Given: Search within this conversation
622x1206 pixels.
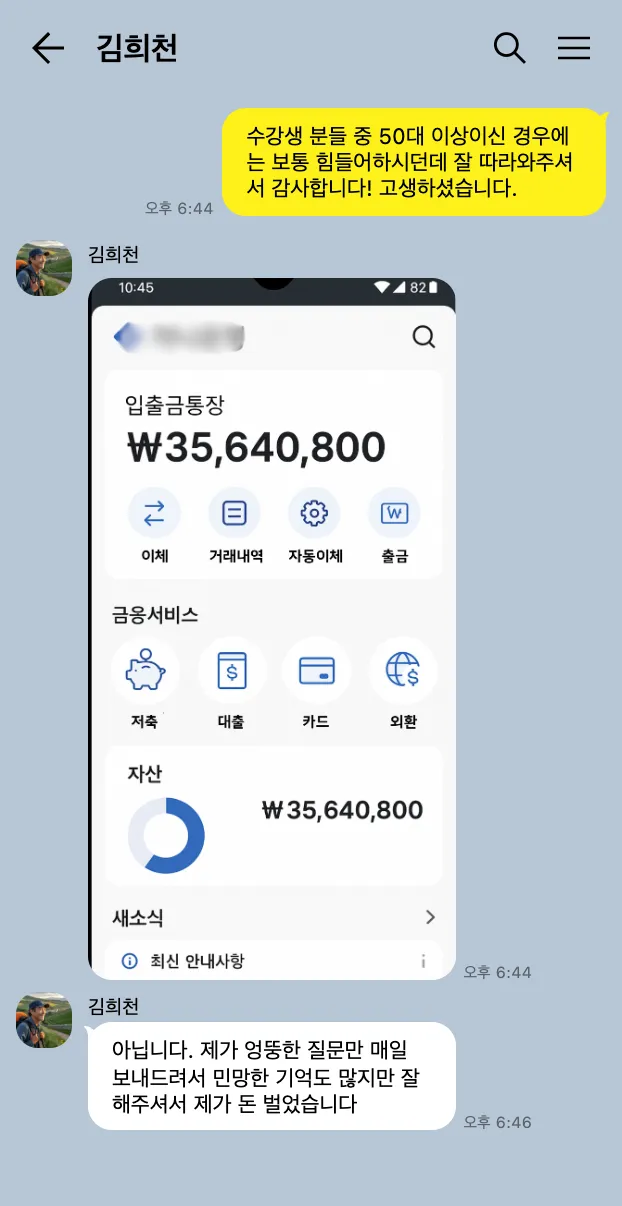Looking at the screenshot, I should [510, 48].
